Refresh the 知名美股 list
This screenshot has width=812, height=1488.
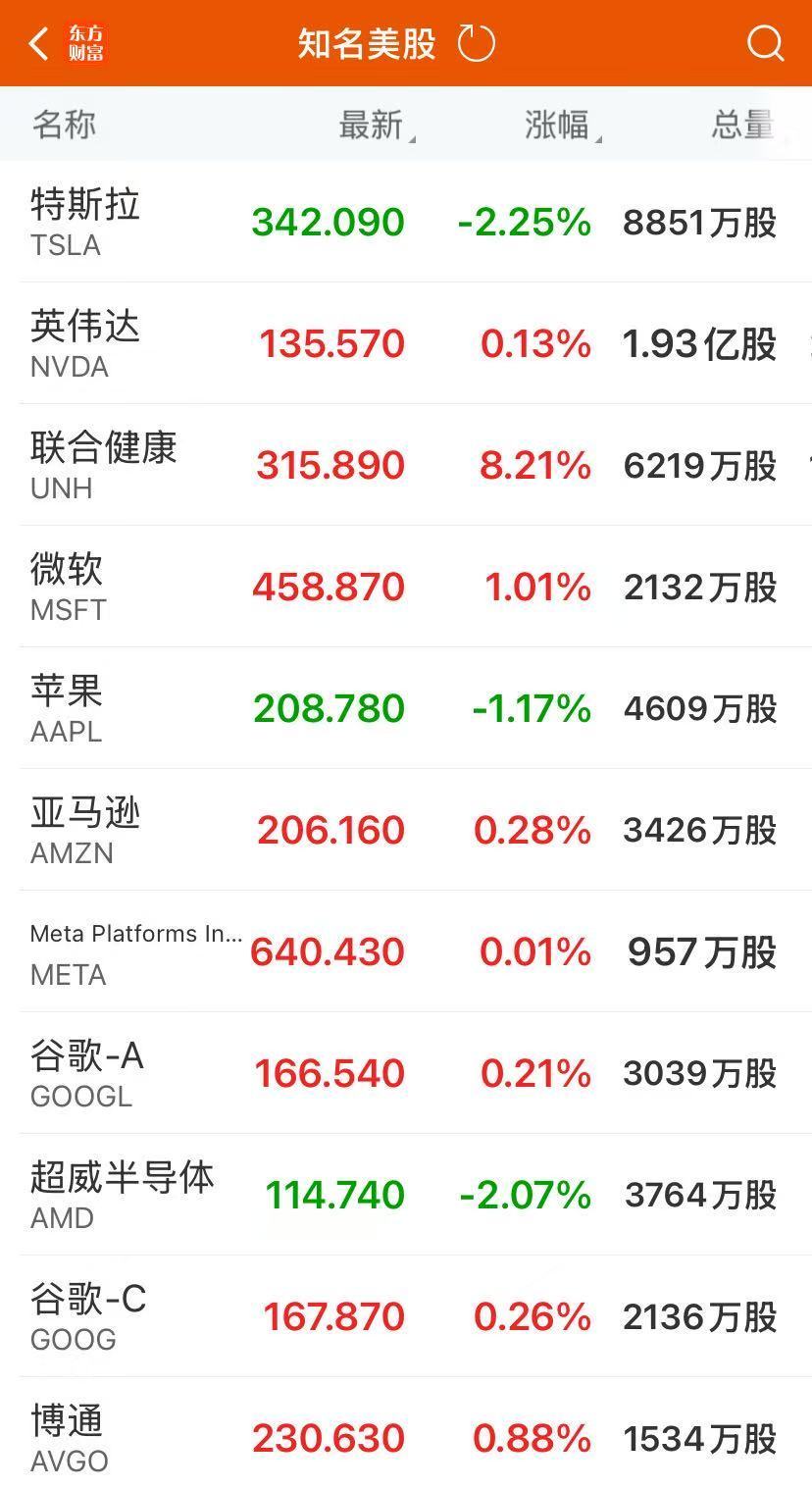477,44
